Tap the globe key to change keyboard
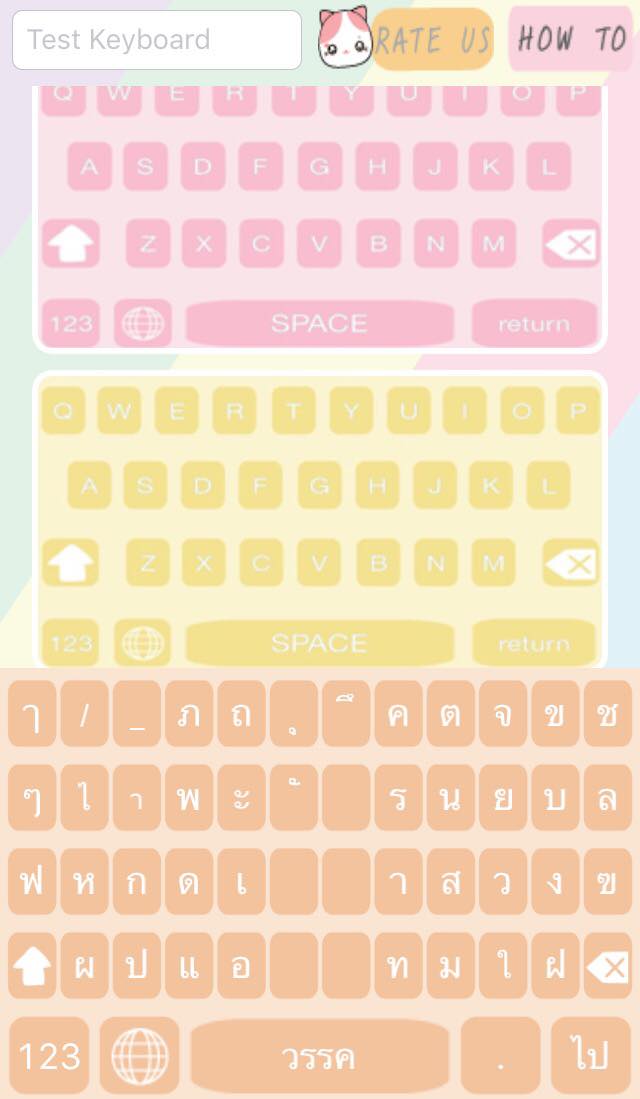Screen dimensions: 640x1099 [139, 1056]
